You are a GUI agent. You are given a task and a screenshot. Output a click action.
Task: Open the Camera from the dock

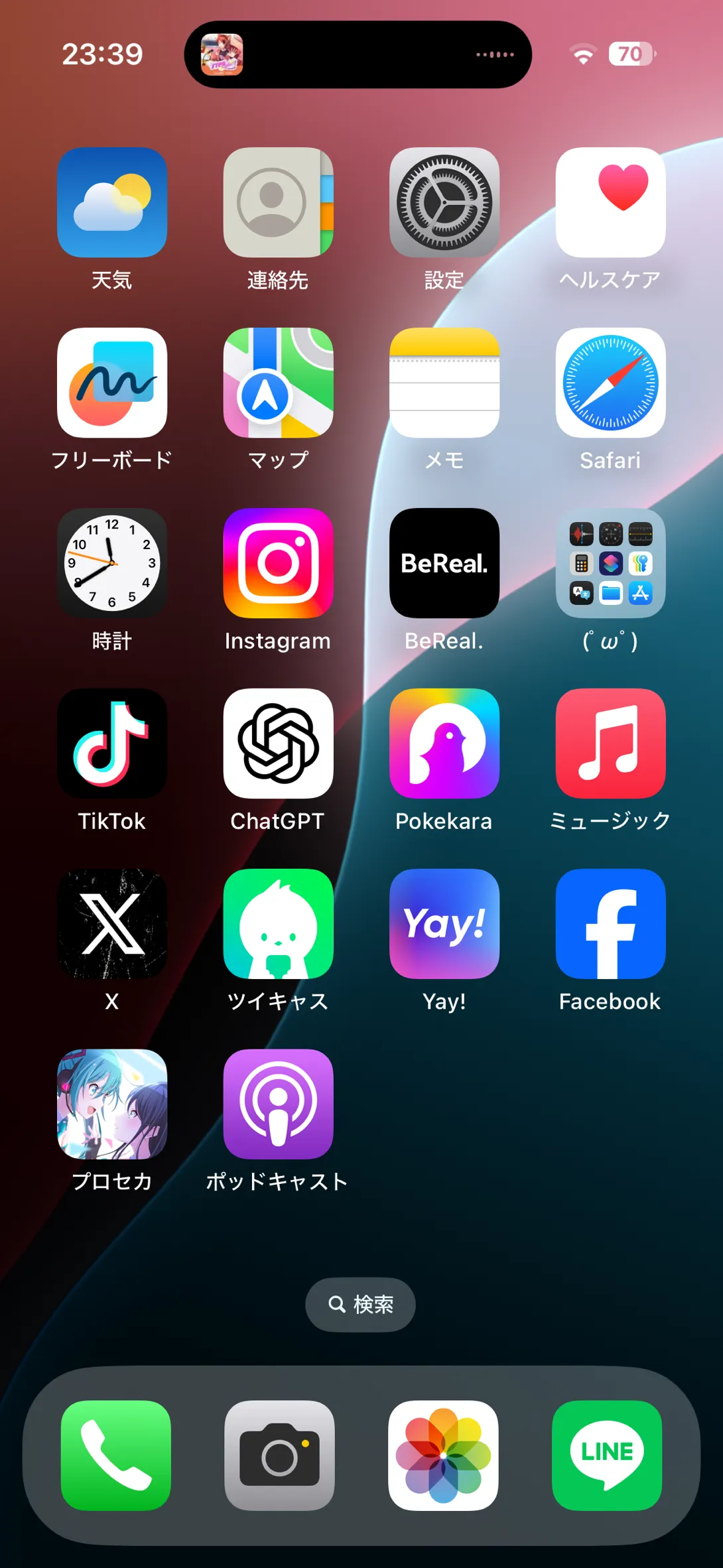click(x=279, y=1455)
